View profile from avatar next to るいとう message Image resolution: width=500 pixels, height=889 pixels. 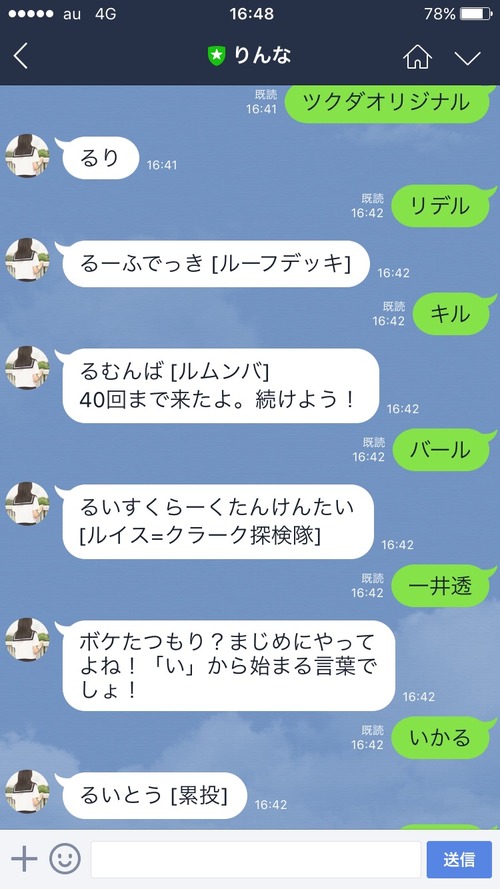[27, 791]
